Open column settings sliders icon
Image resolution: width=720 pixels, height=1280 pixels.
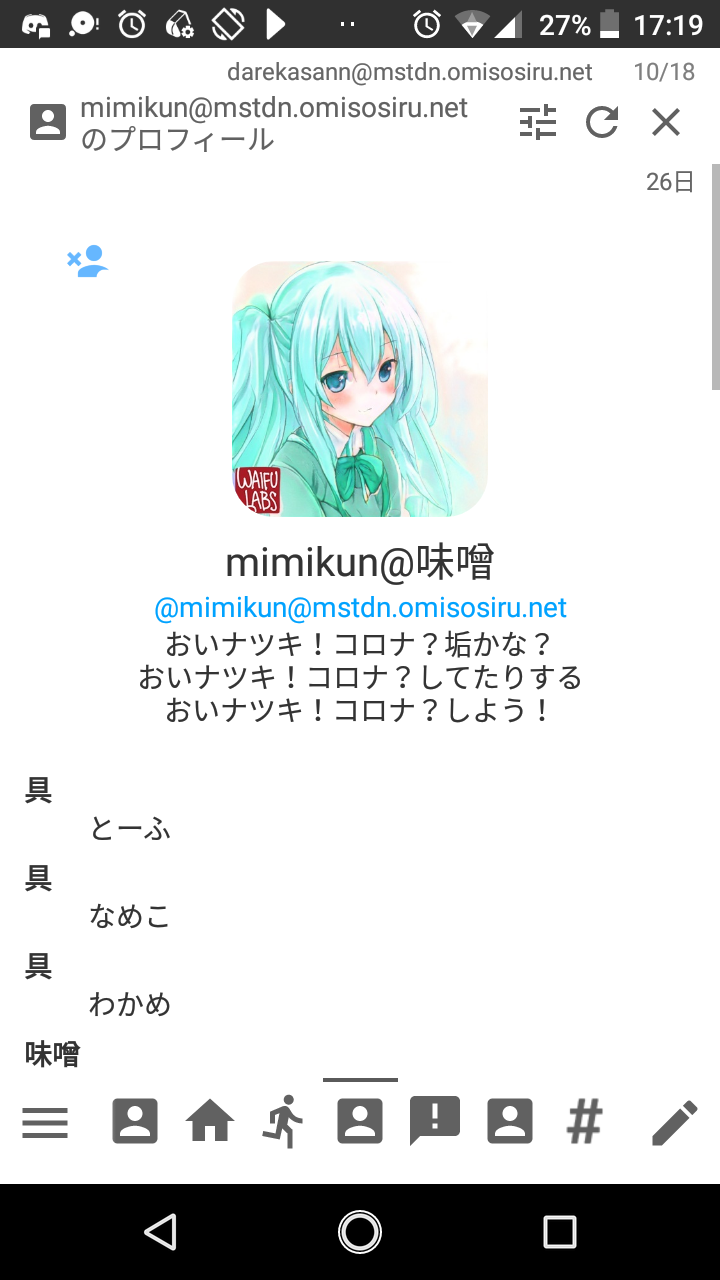[x=538, y=123]
